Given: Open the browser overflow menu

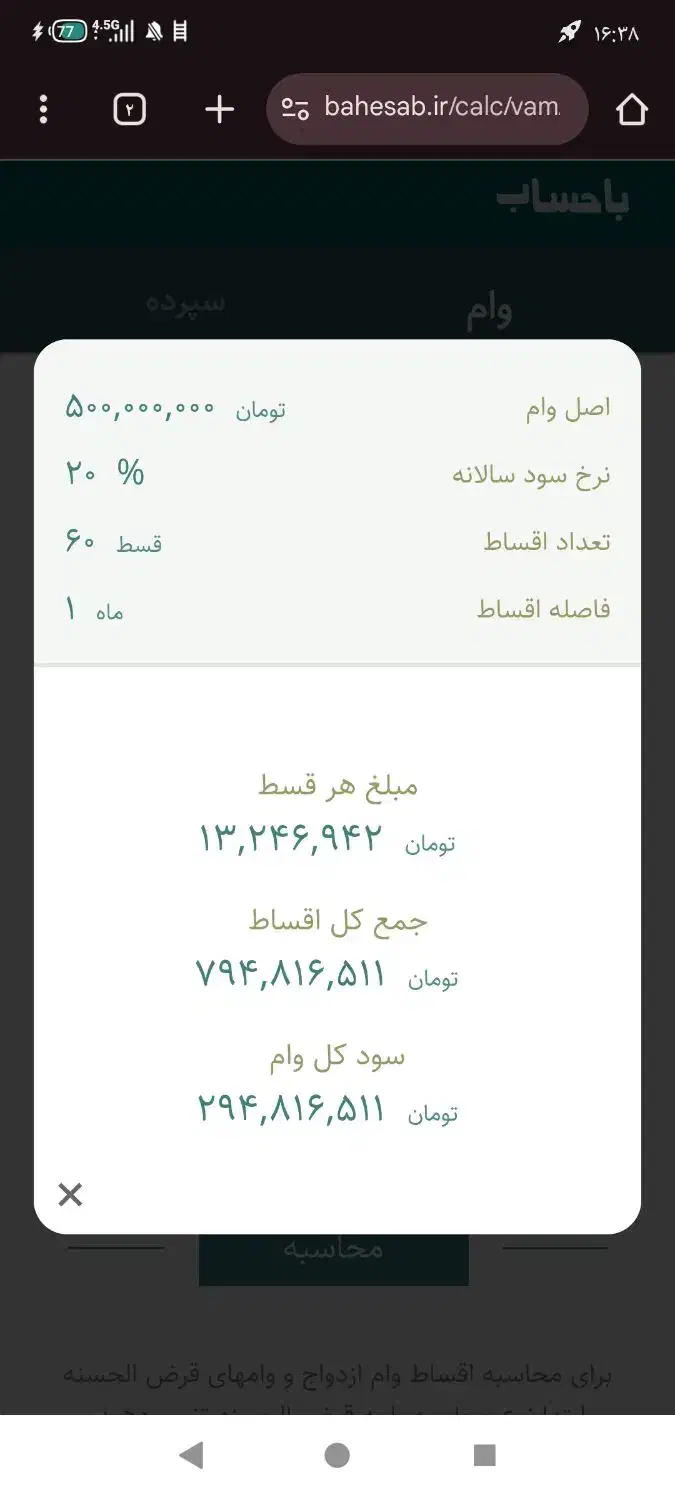Looking at the screenshot, I should tap(43, 109).
